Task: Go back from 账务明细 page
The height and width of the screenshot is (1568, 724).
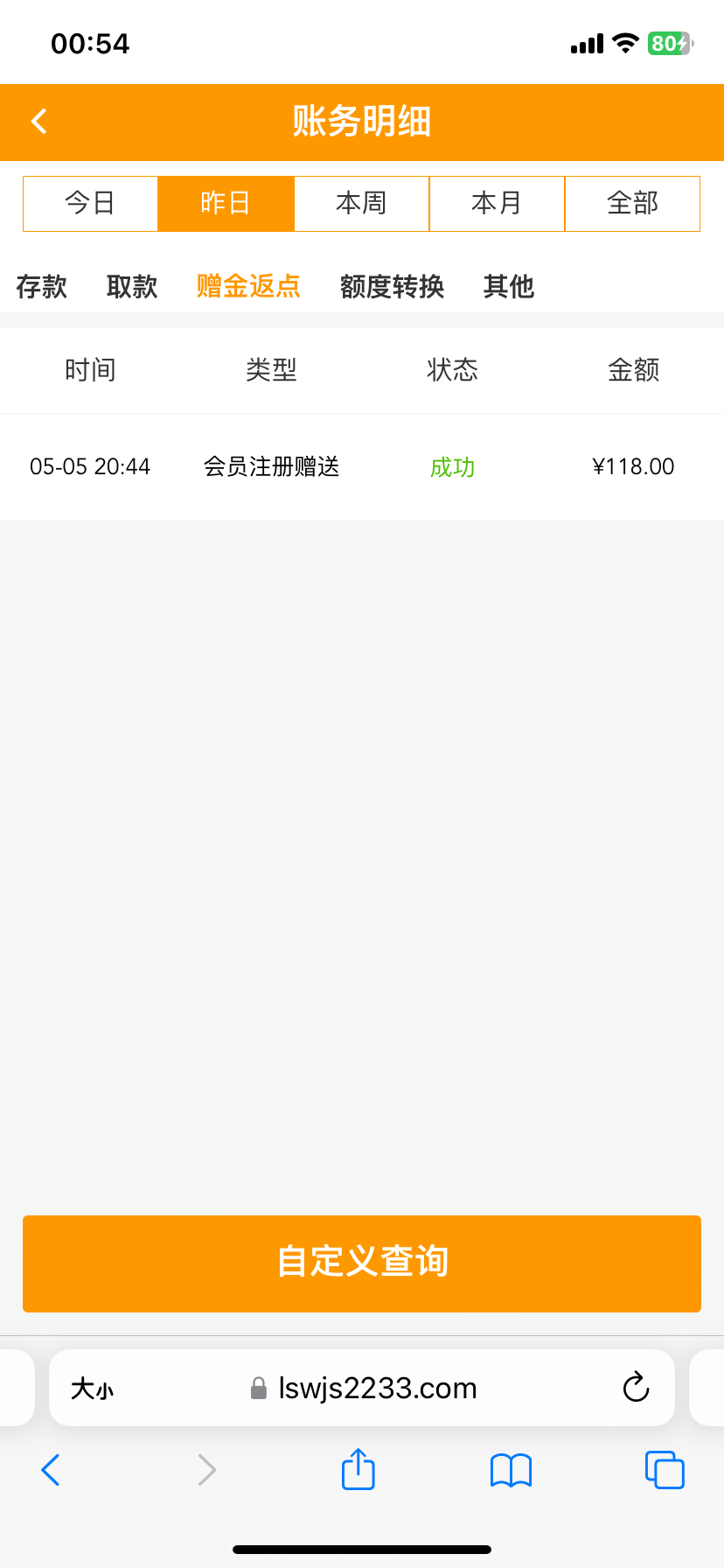Action: (x=39, y=121)
